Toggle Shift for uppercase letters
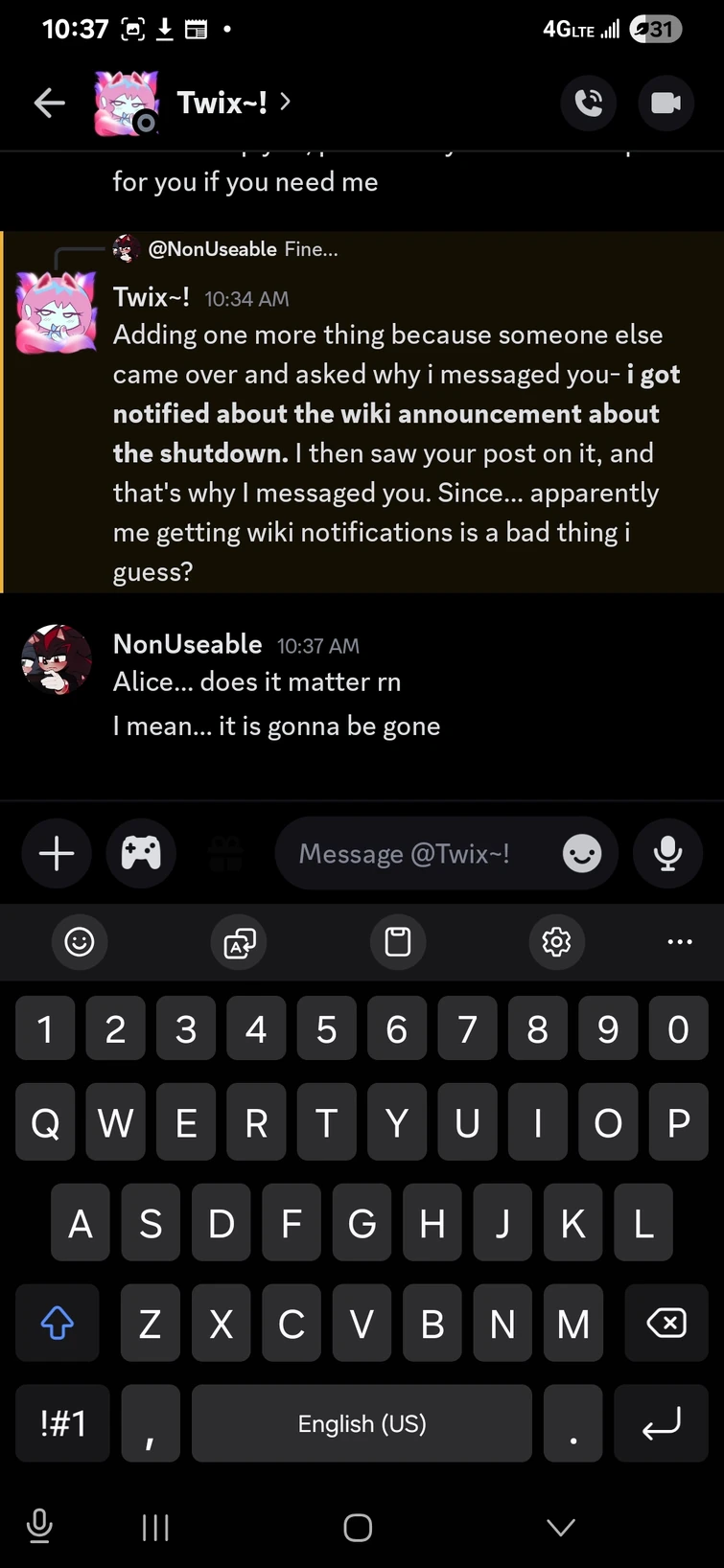The width and height of the screenshot is (724, 1568). point(57,1323)
